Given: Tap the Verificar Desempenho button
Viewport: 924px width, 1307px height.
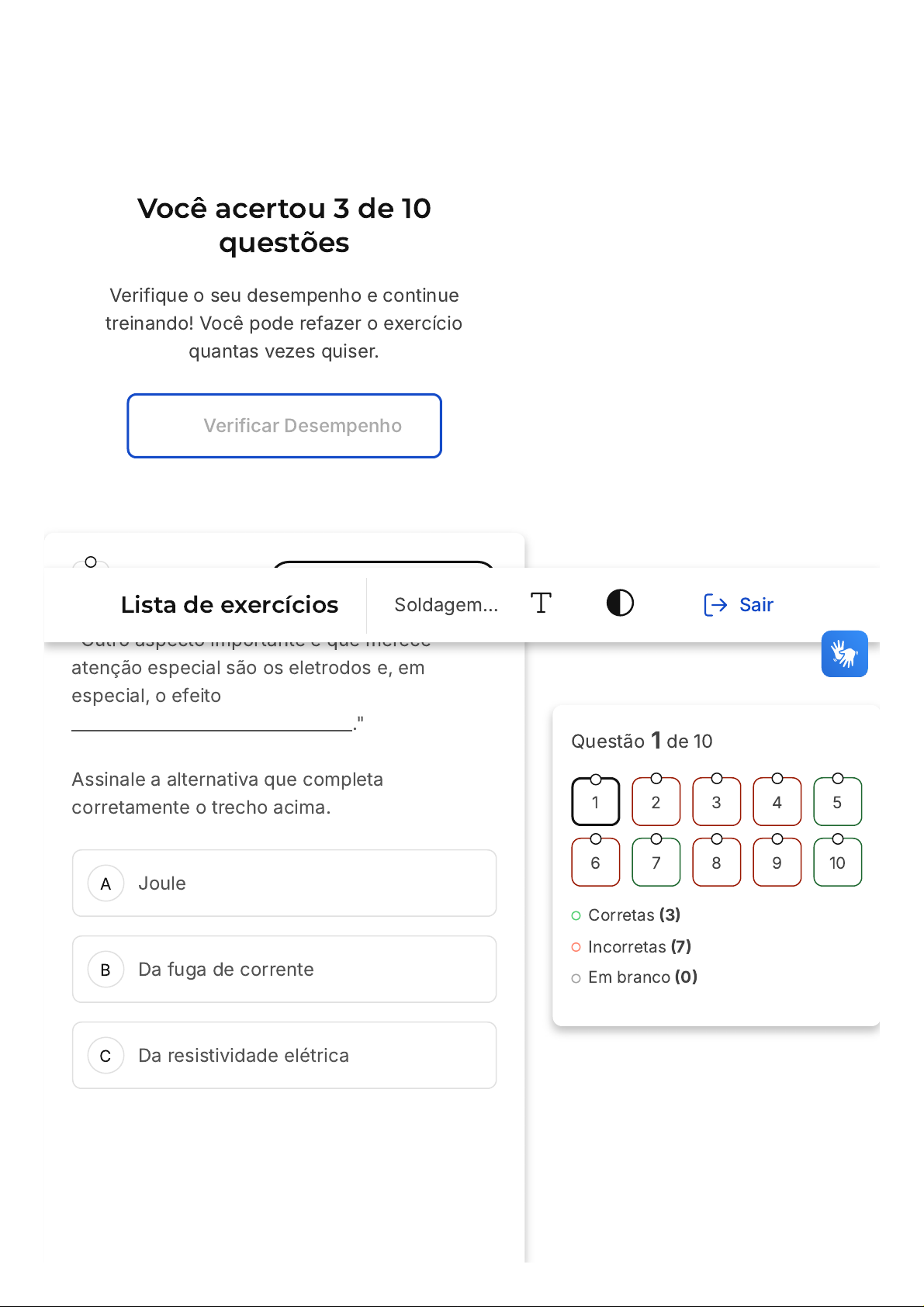Looking at the screenshot, I should (284, 426).
